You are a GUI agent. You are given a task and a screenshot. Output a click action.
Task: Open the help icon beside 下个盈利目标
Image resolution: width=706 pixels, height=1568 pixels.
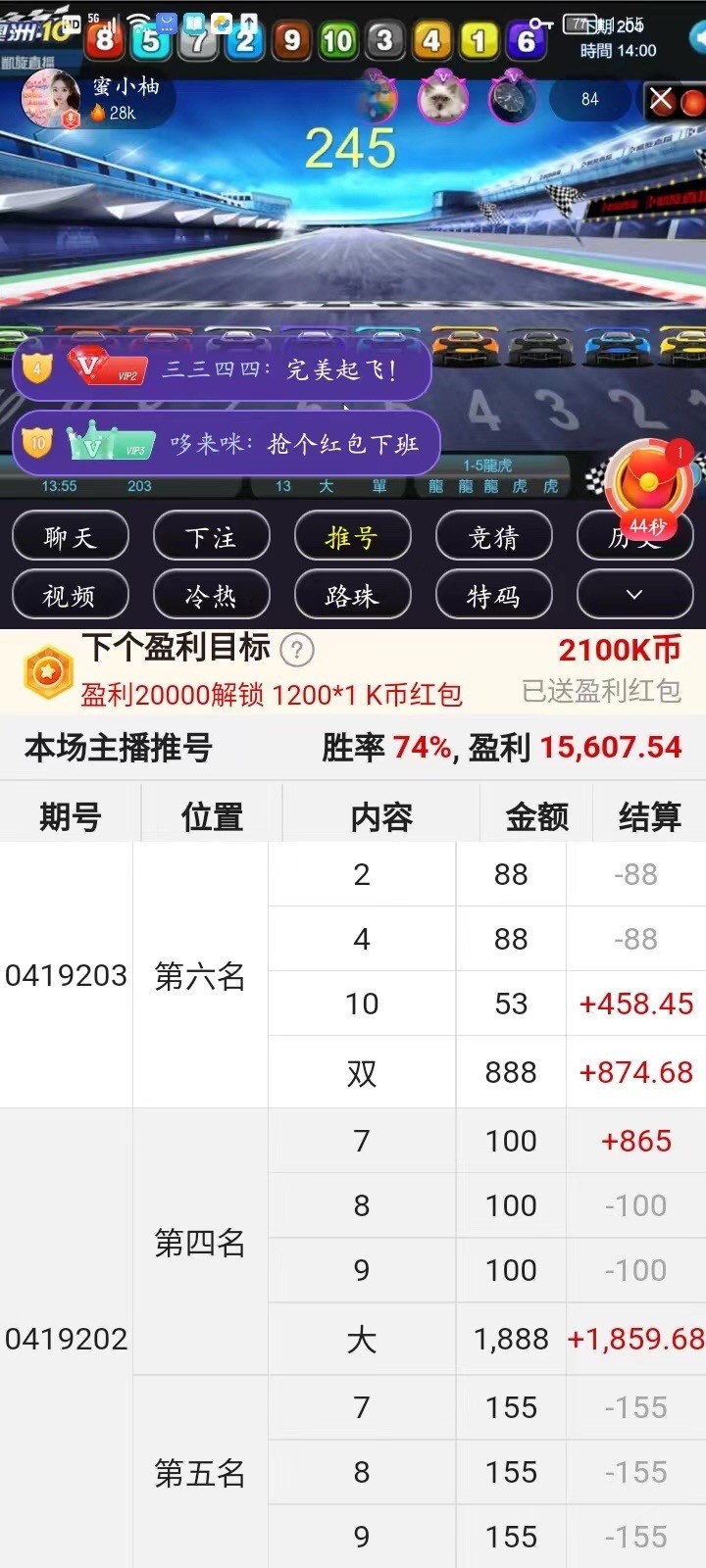click(297, 649)
